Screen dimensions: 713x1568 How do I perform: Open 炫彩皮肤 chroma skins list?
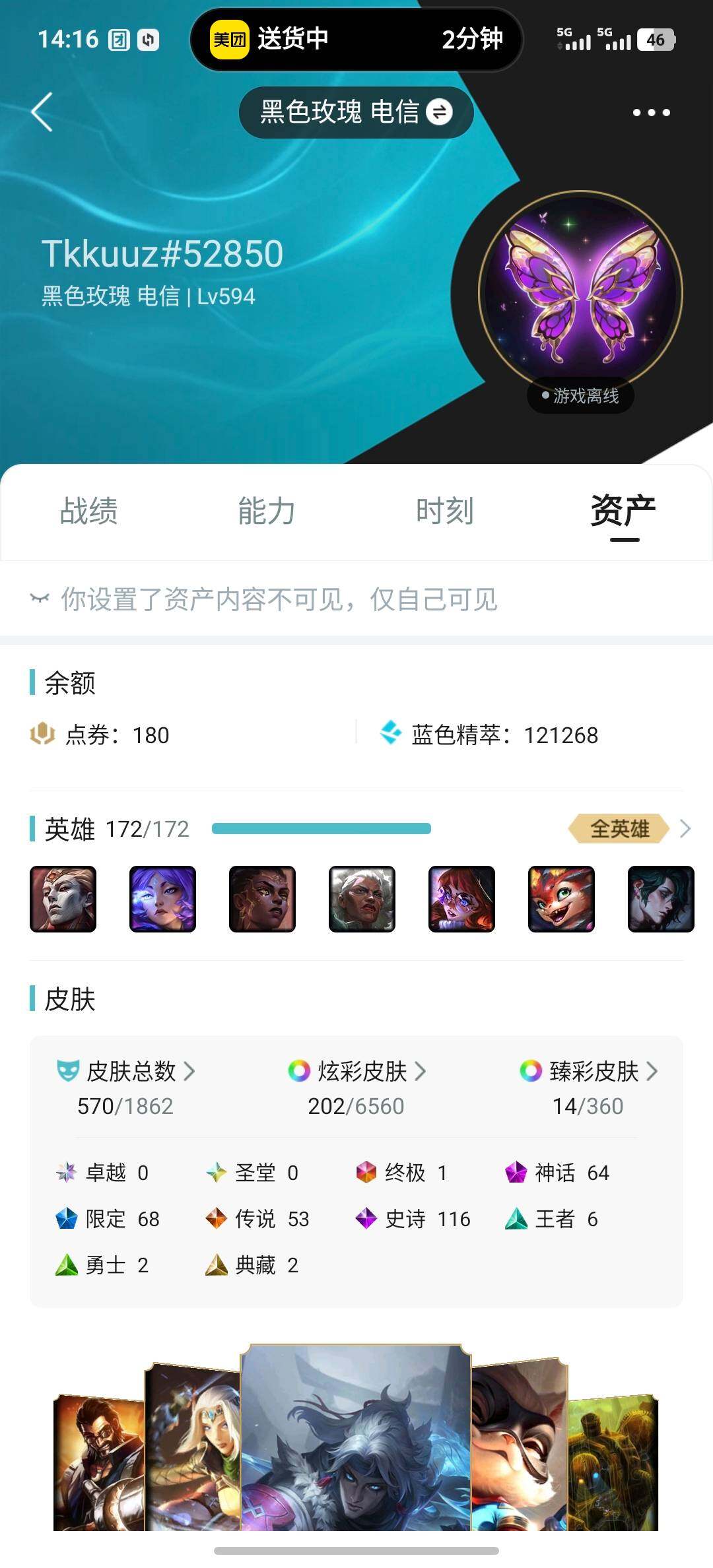coord(356,1071)
